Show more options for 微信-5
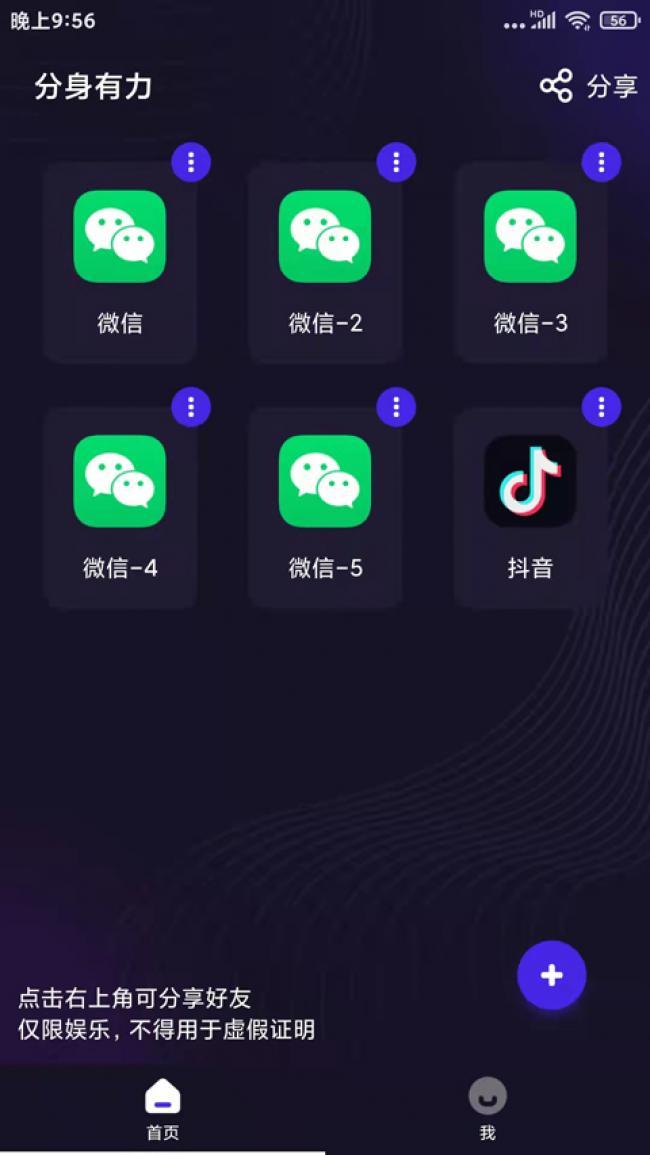The width and height of the screenshot is (650, 1155). click(396, 407)
